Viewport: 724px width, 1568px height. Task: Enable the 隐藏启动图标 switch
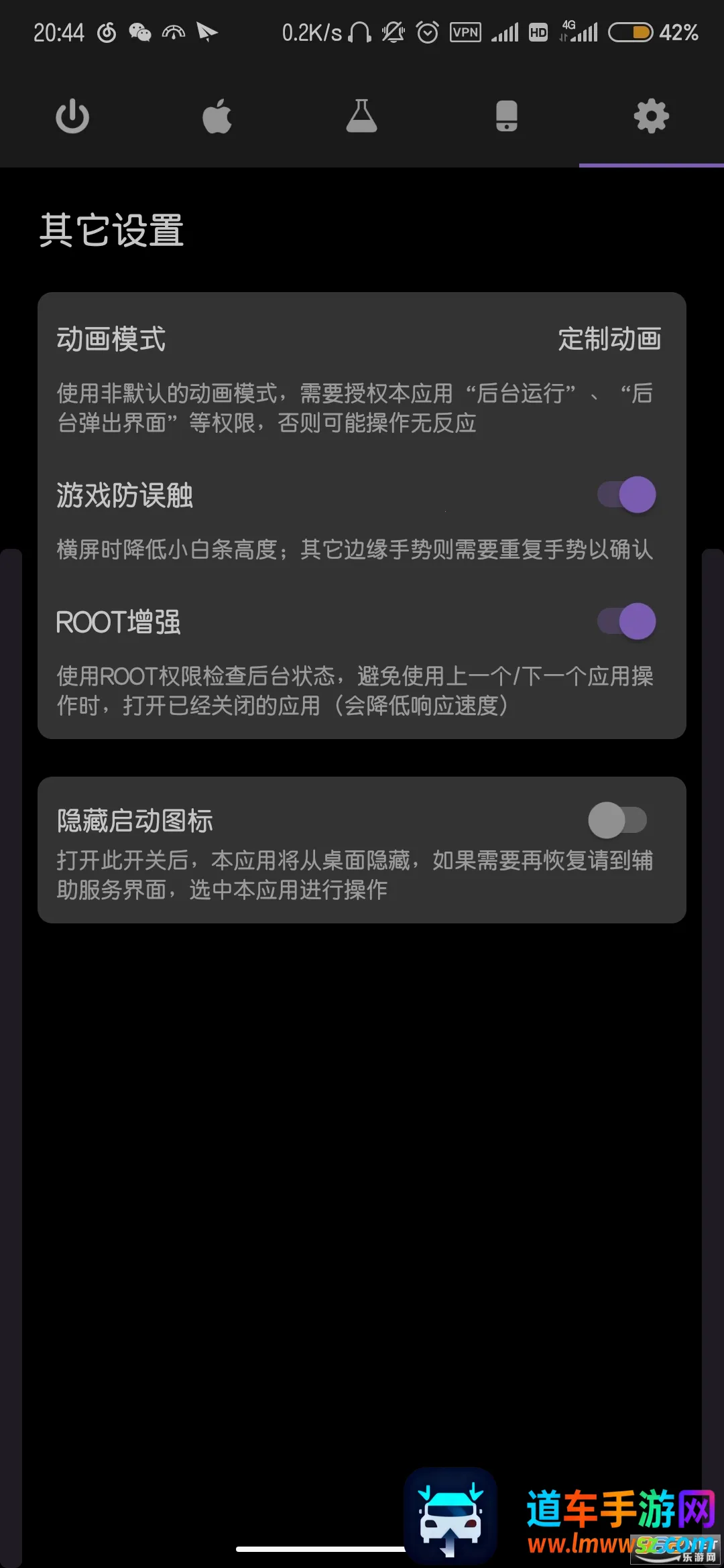click(617, 820)
